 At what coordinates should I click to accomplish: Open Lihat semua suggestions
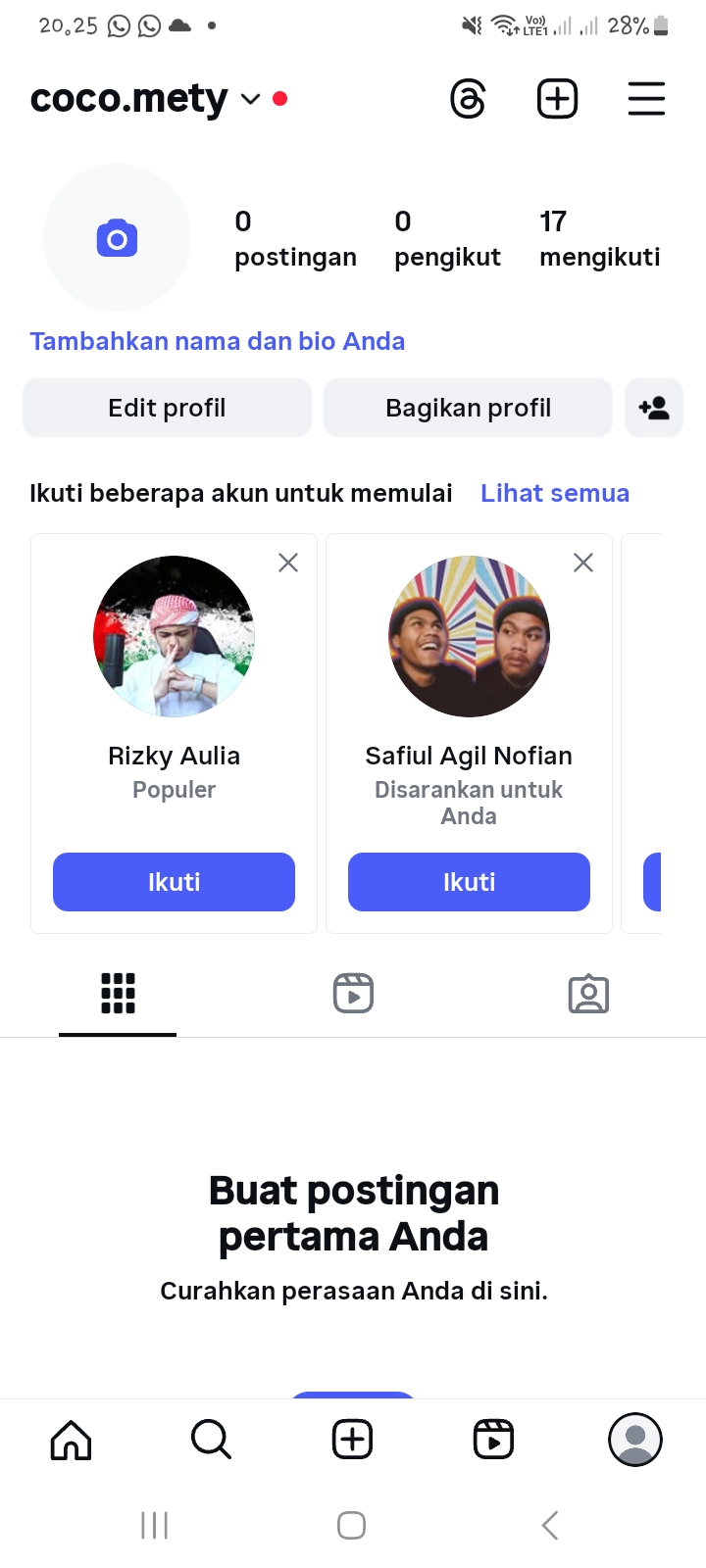click(x=554, y=493)
